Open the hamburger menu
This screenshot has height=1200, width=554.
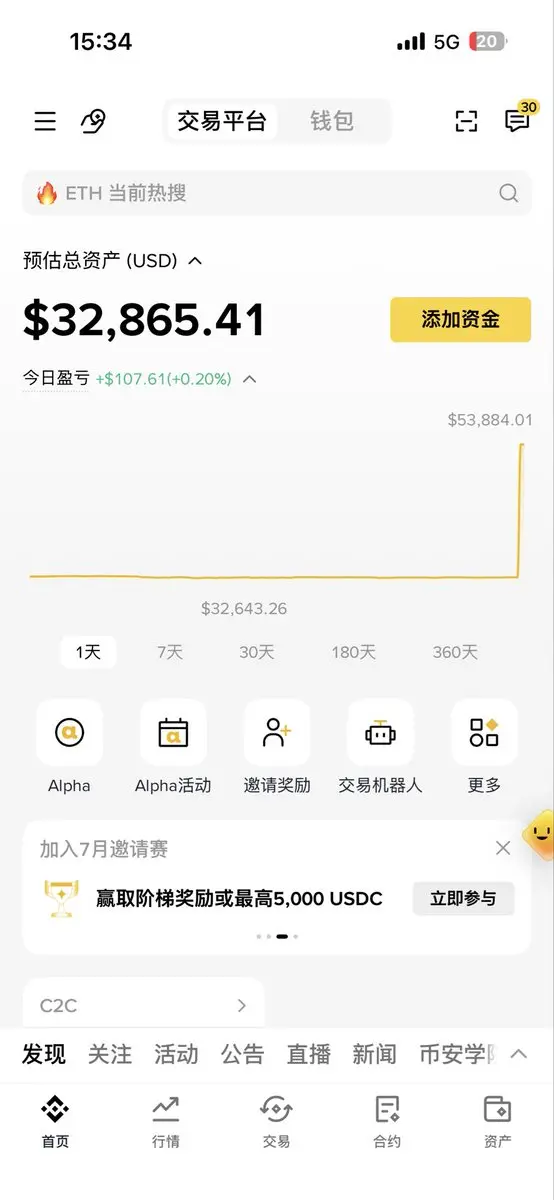pos(45,122)
